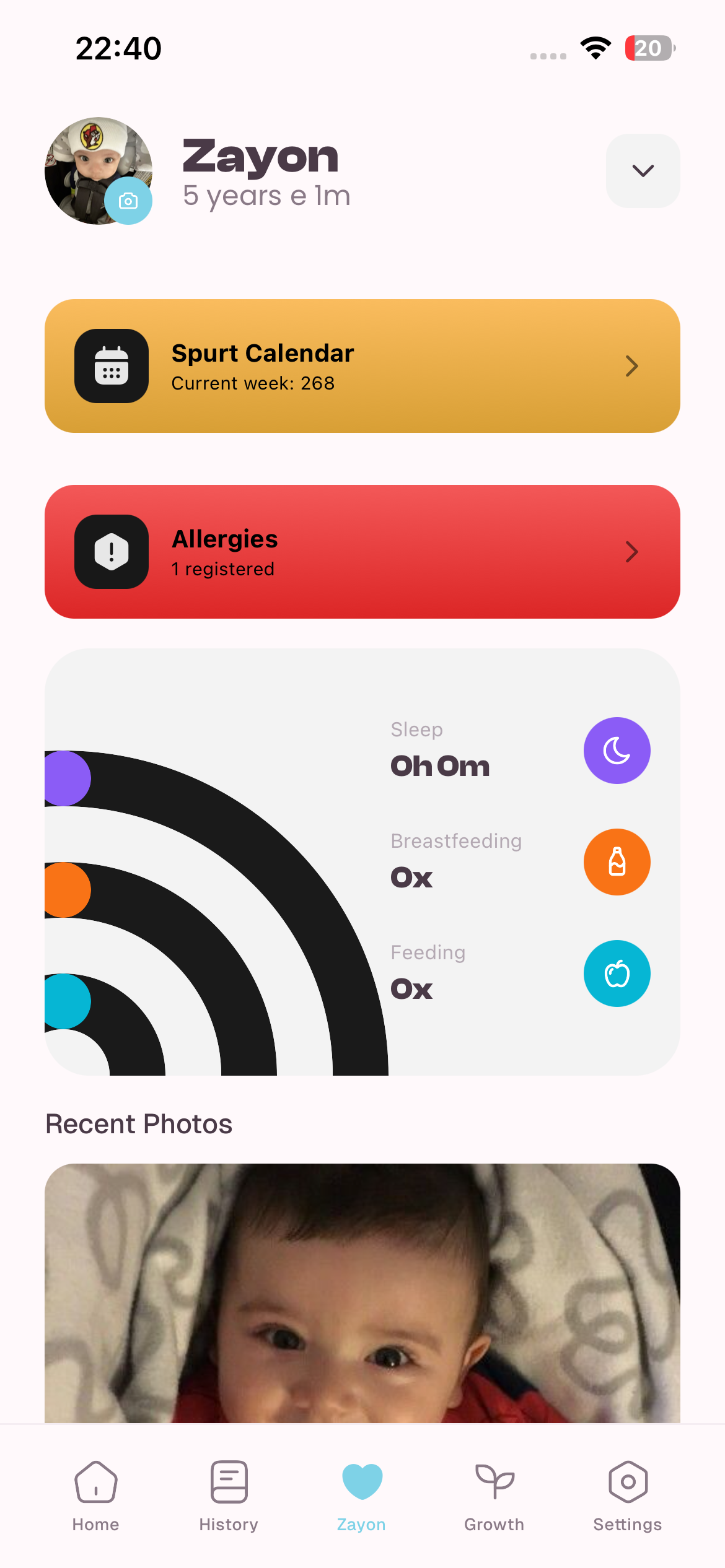Open the Allergies card
Image resolution: width=725 pixels, height=1568 pixels.
tap(362, 552)
